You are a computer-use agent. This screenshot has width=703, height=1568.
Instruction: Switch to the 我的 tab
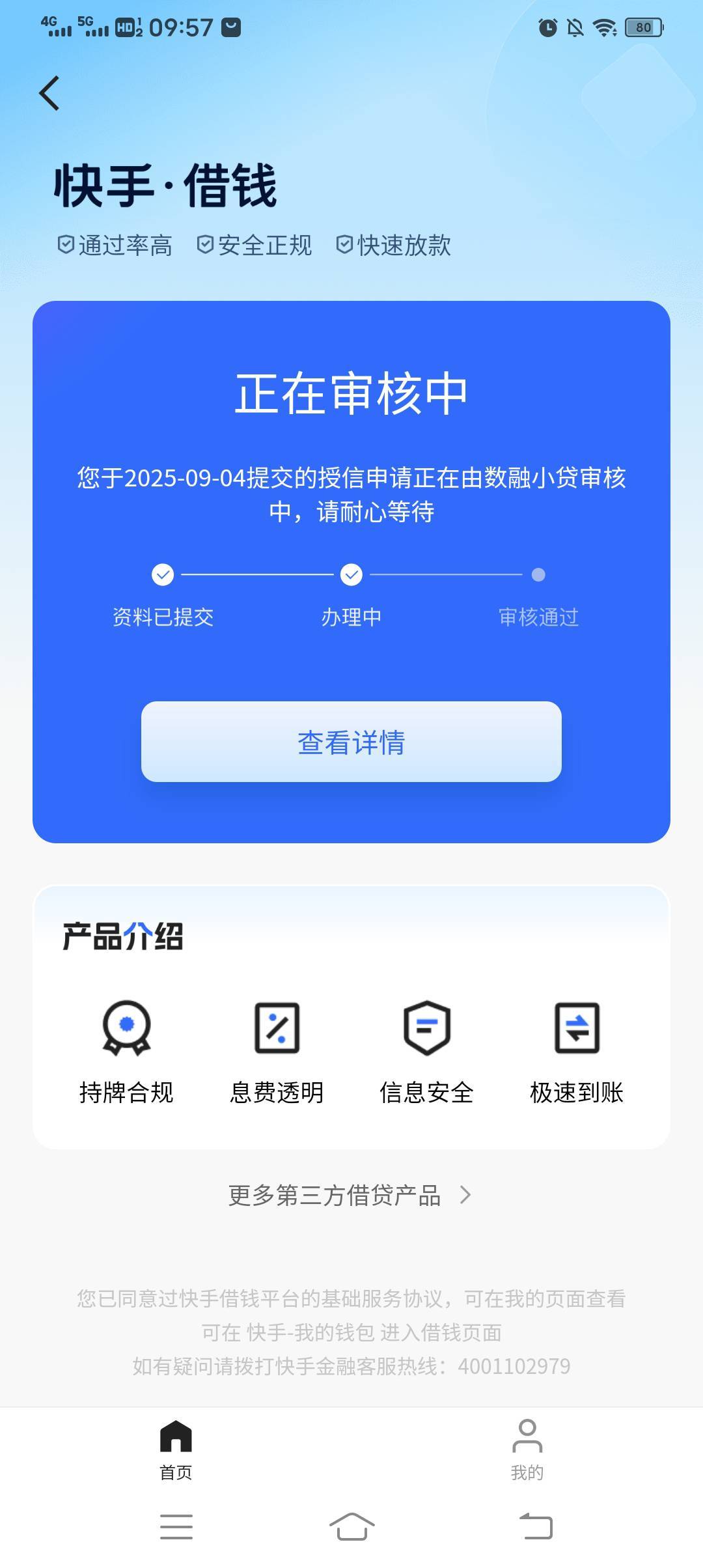coord(527,1450)
